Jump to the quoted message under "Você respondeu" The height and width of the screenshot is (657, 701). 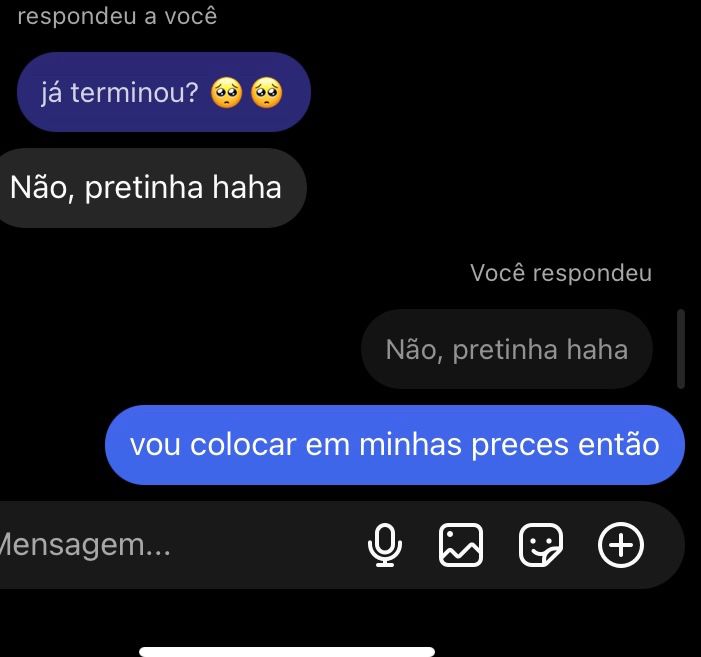click(x=507, y=349)
